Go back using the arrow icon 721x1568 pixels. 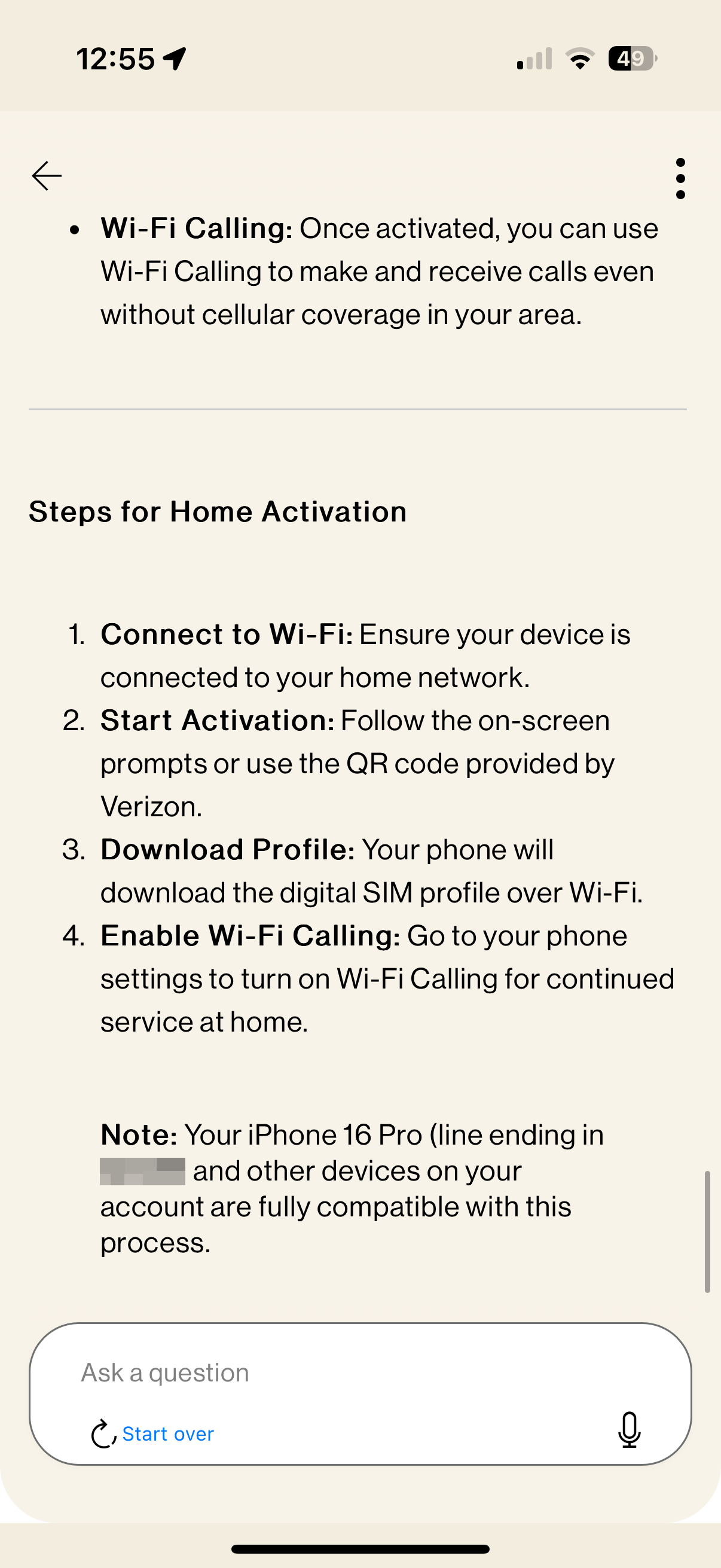pyautogui.click(x=47, y=176)
